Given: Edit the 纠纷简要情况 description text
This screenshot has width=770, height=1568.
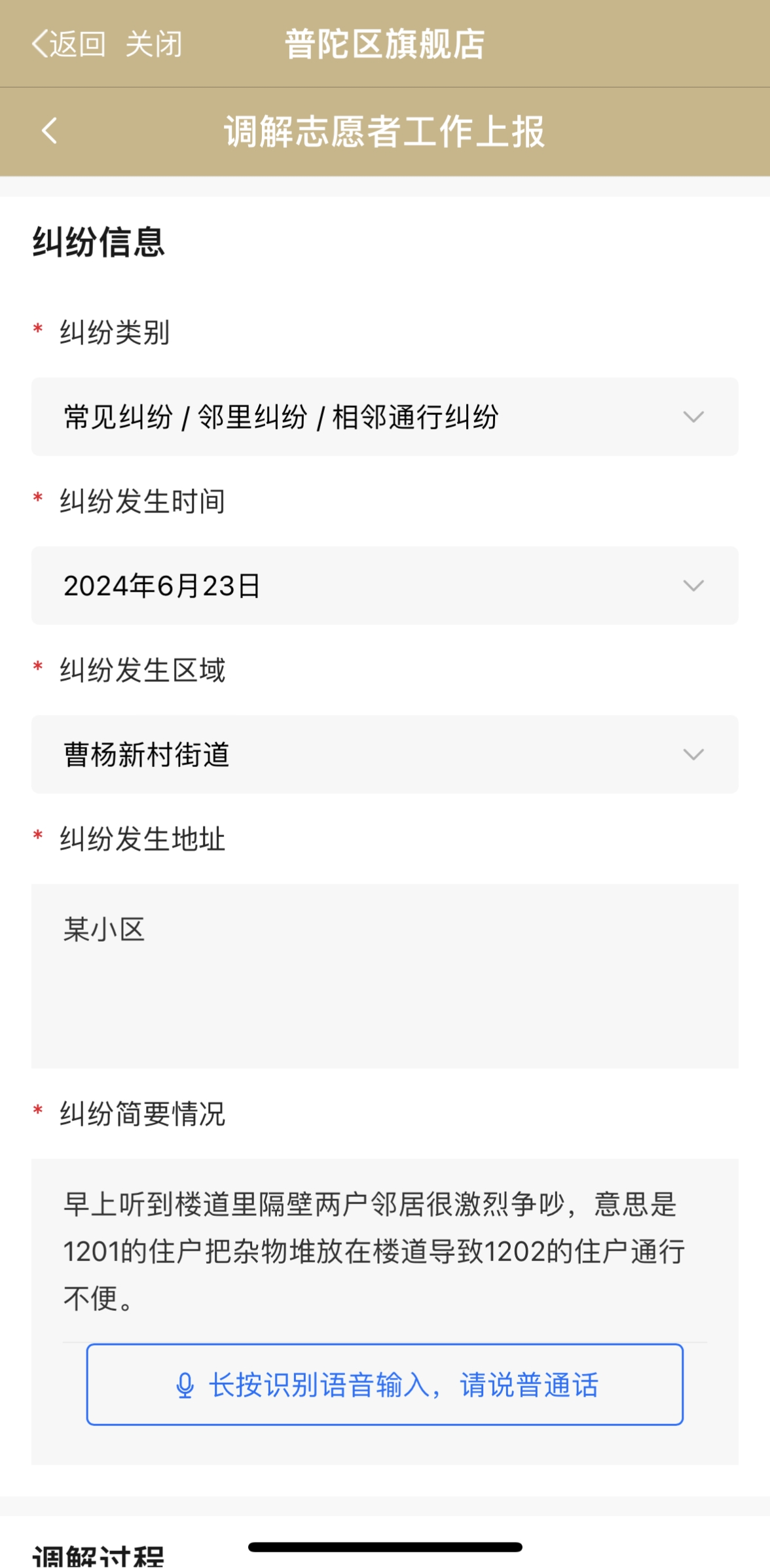Looking at the screenshot, I should [x=384, y=1250].
